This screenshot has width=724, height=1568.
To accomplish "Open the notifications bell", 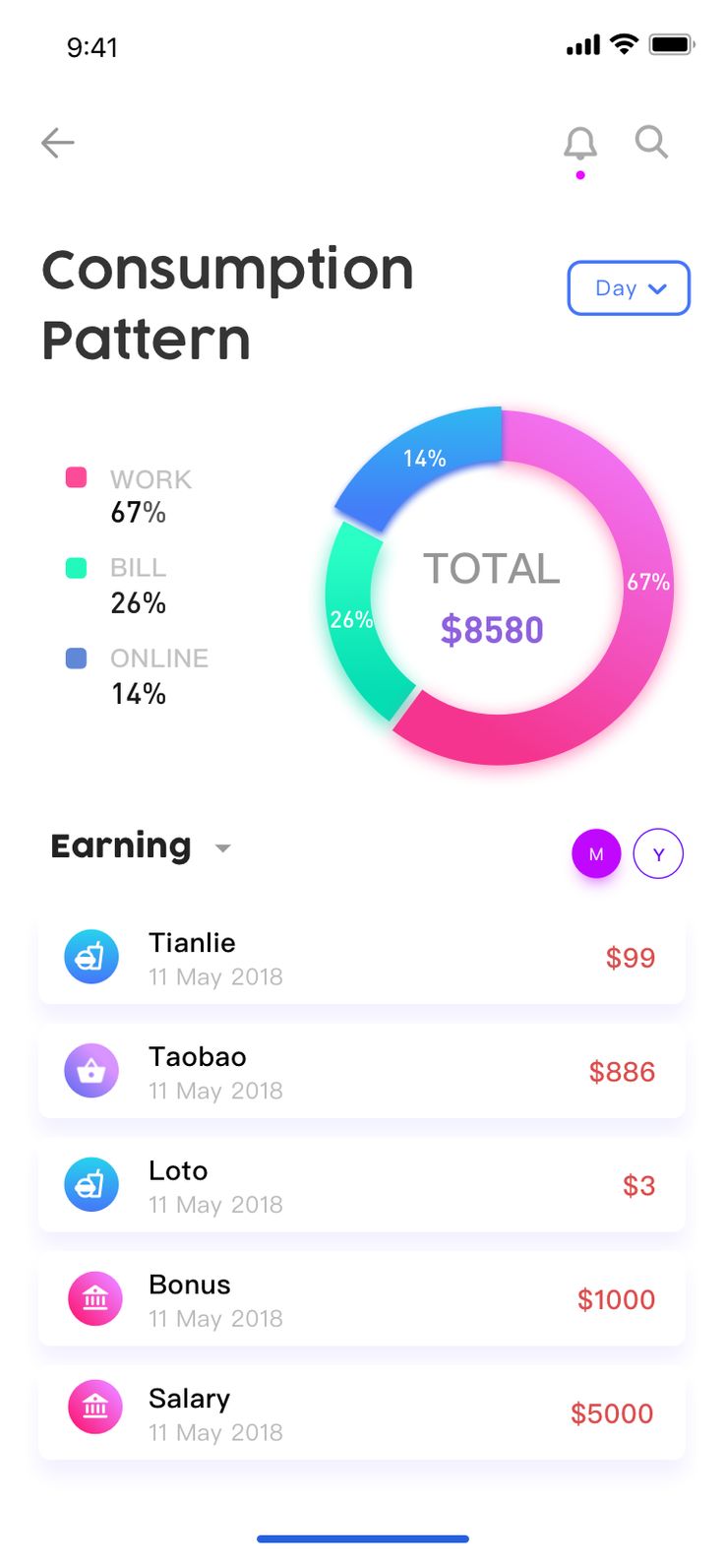I will click(x=579, y=144).
